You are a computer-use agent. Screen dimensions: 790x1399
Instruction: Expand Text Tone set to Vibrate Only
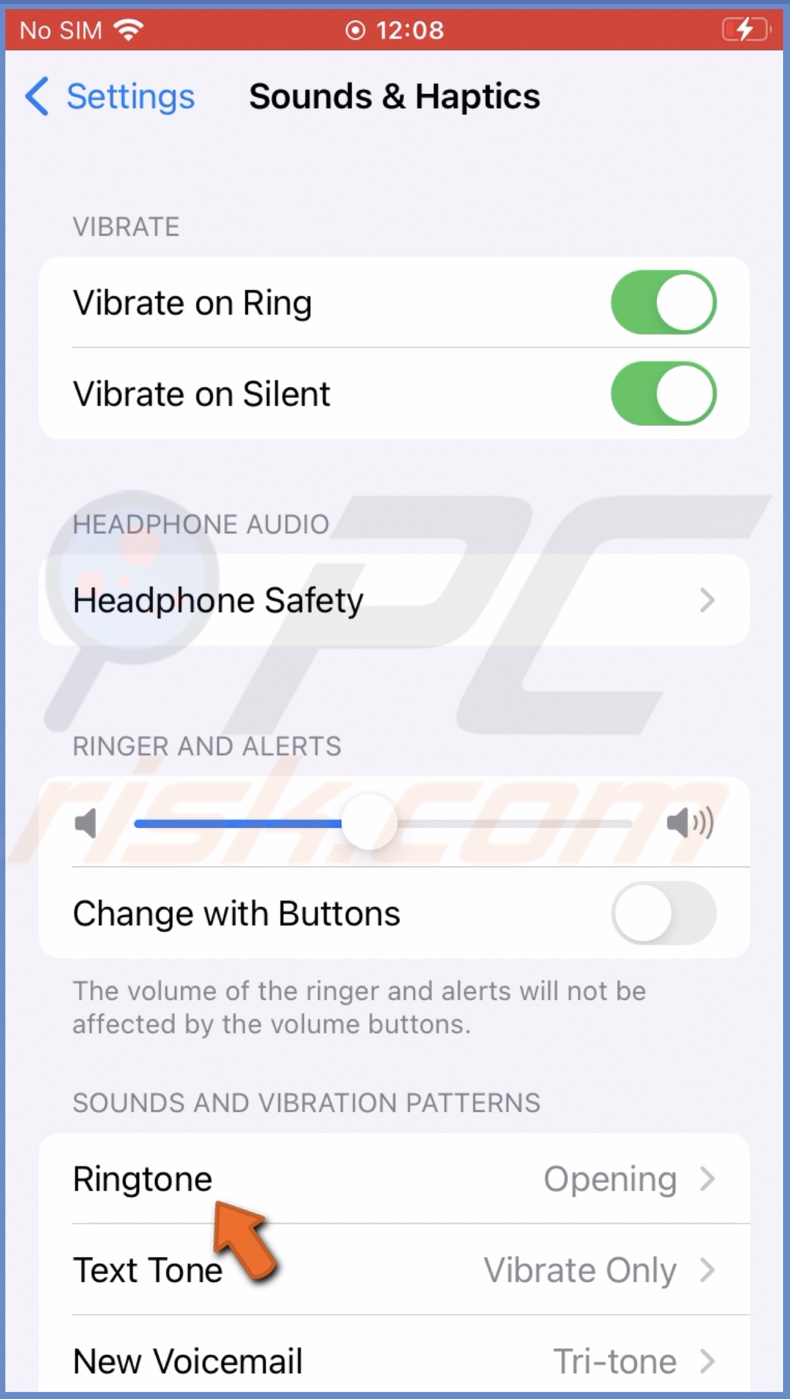[x=709, y=1270]
